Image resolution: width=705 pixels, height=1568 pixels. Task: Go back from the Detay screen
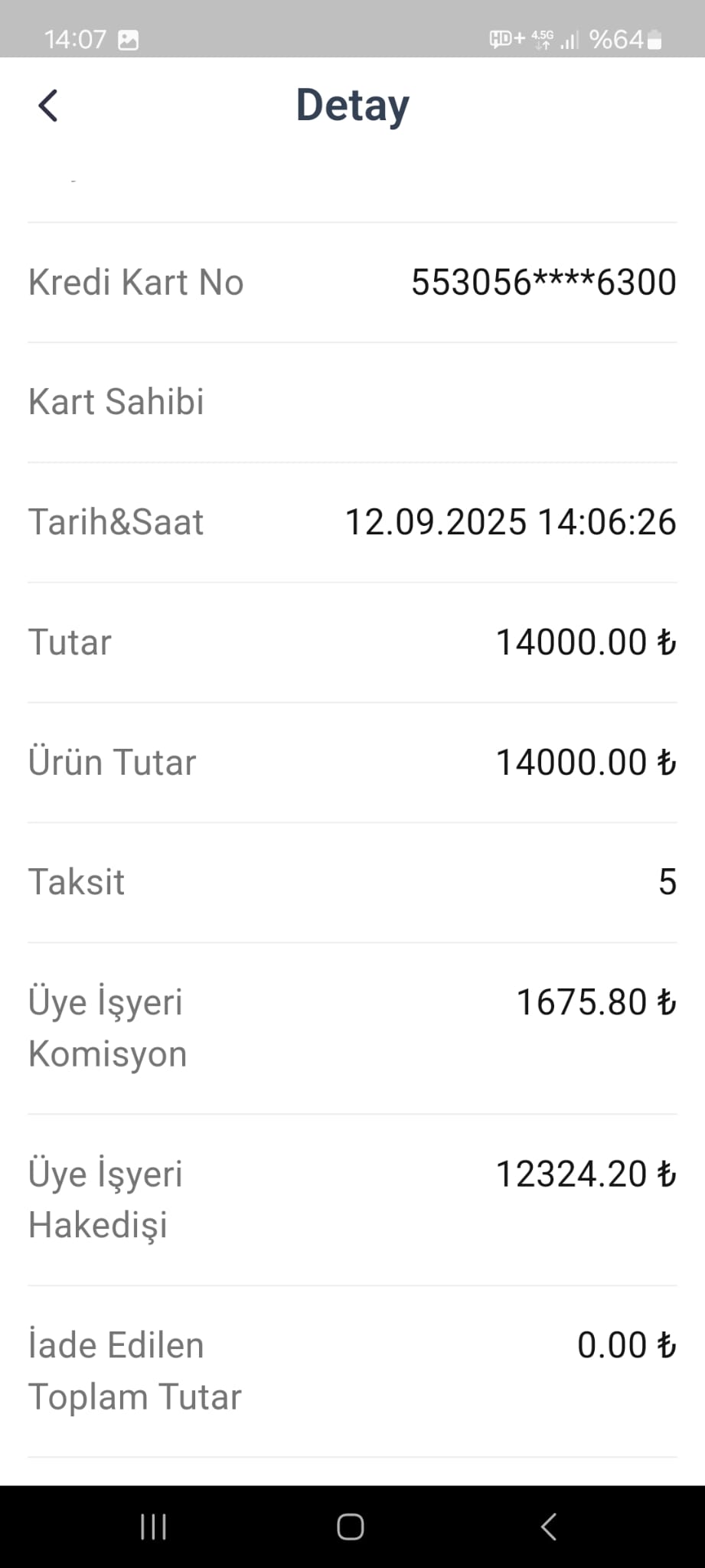click(48, 106)
